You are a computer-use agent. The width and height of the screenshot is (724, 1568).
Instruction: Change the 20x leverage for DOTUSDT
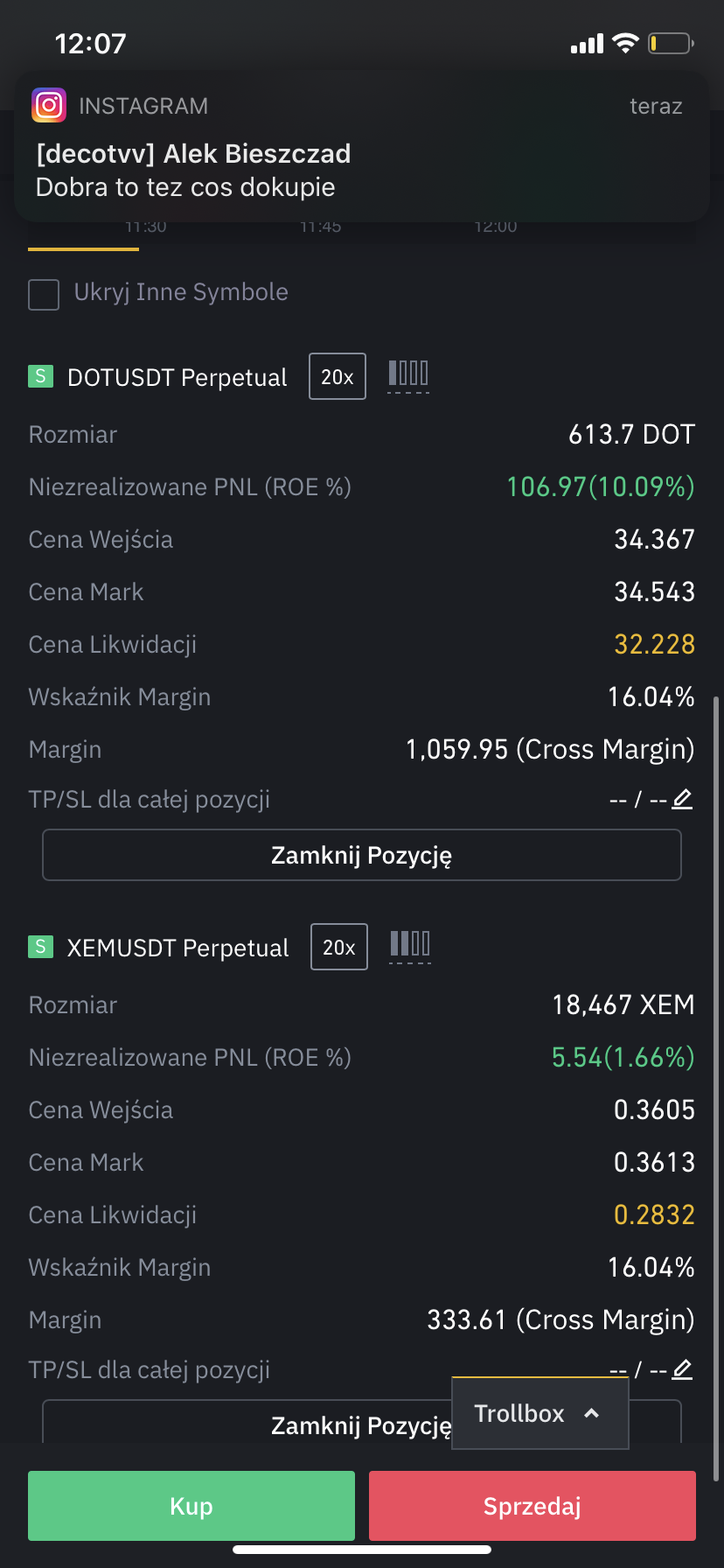(x=338, y=376)
